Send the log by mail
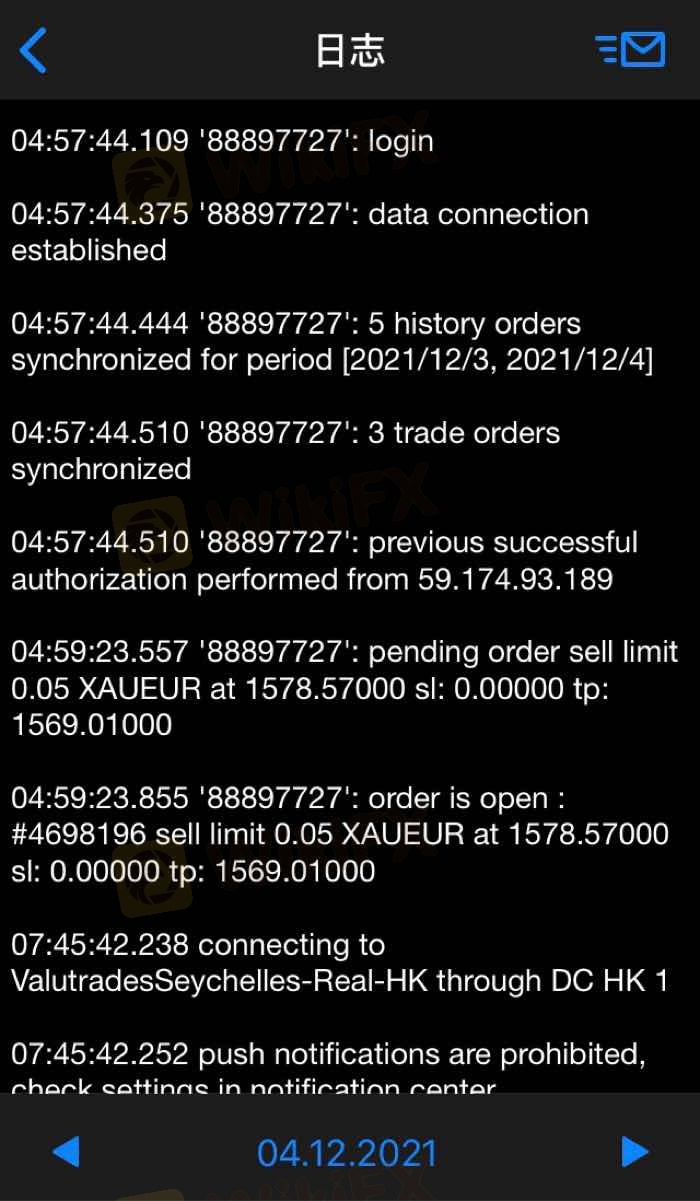 click(630, 48)
